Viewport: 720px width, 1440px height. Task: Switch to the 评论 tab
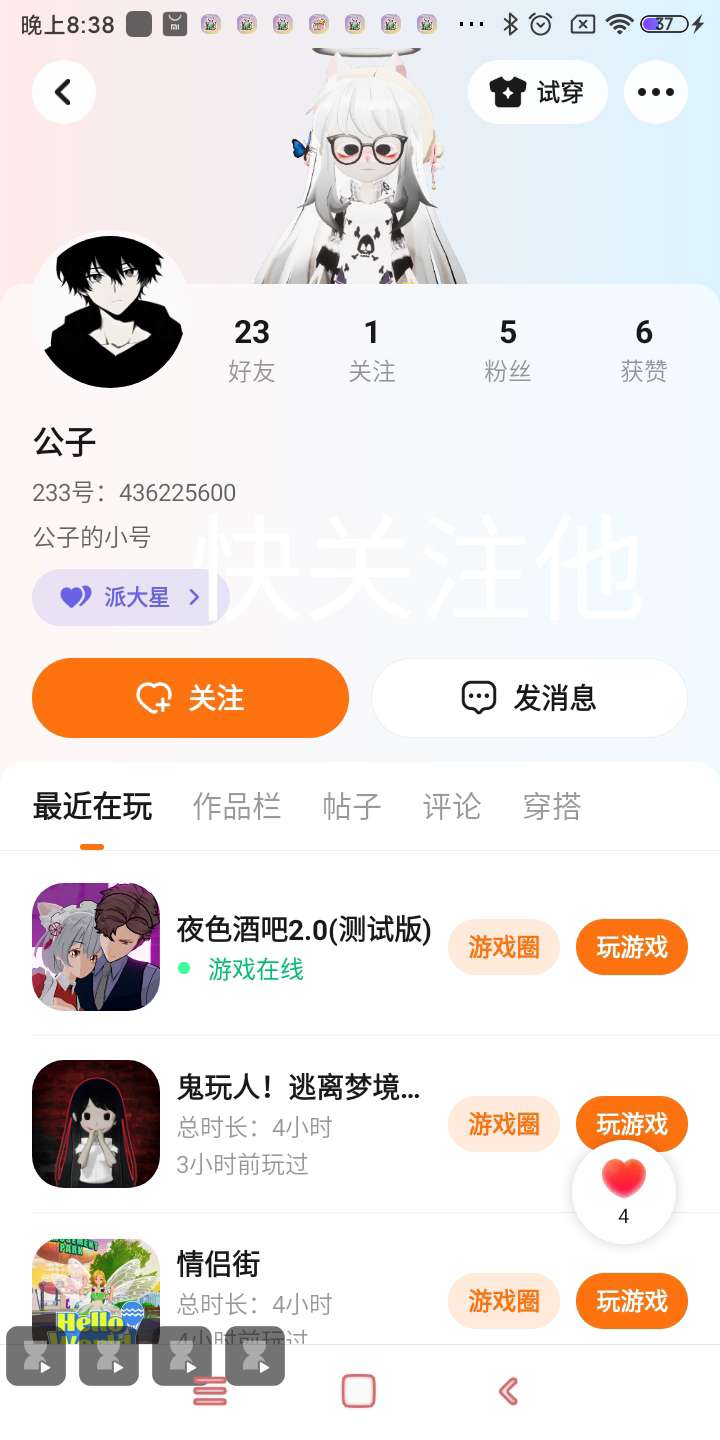(x=452, y=806)
